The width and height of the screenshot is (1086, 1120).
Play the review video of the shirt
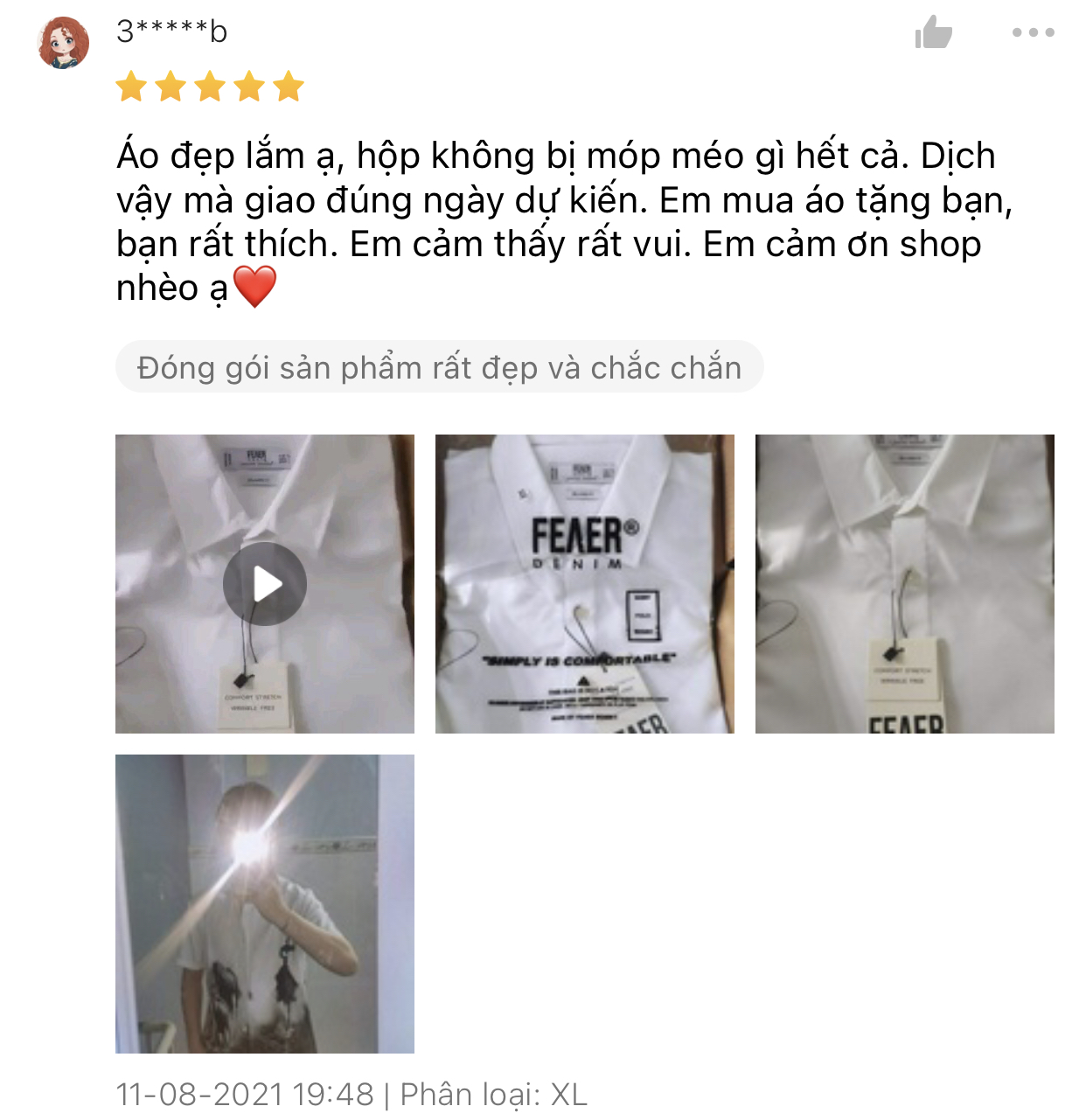click(265, 584)
